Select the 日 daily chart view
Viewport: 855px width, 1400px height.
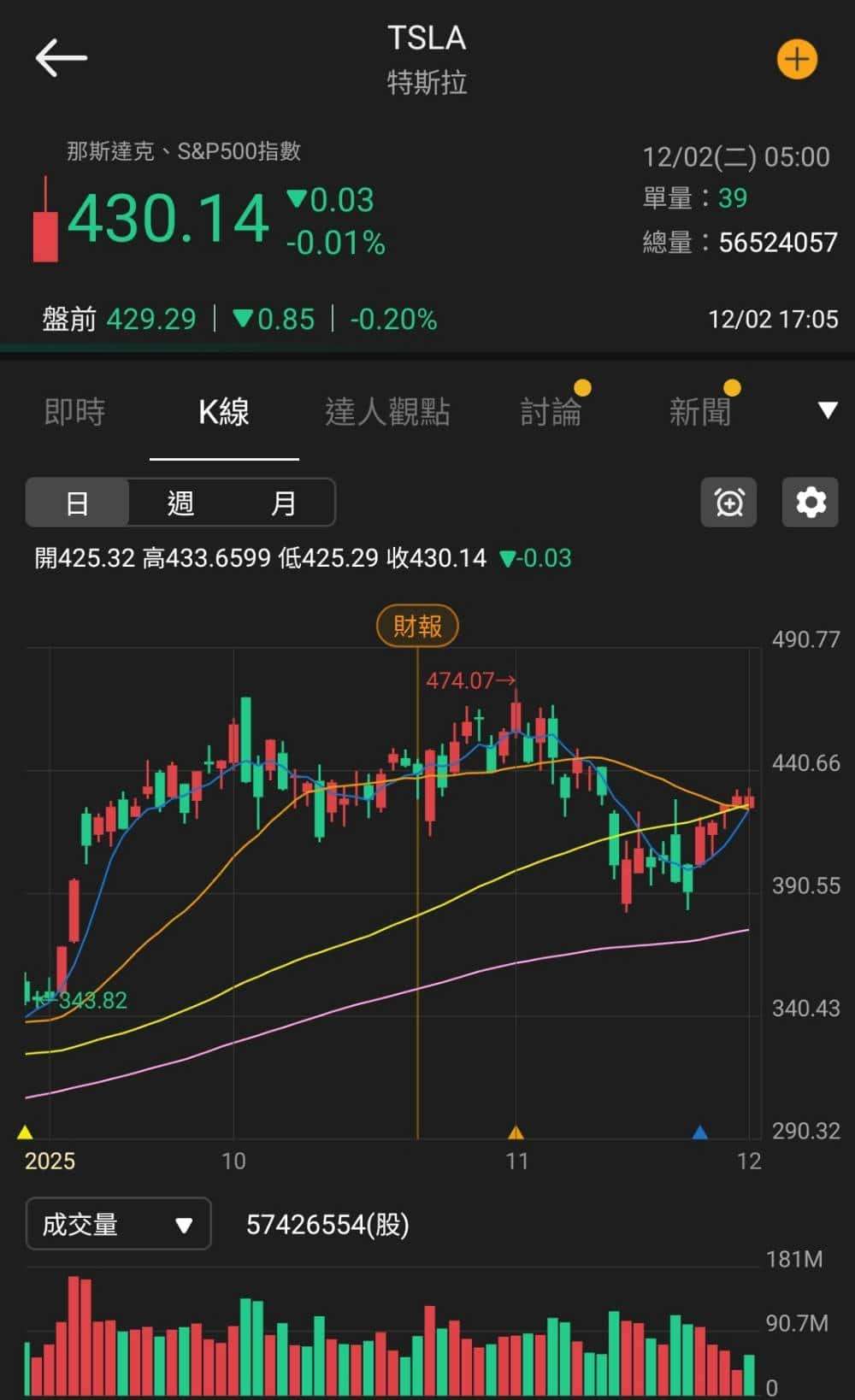coord(78,503)
